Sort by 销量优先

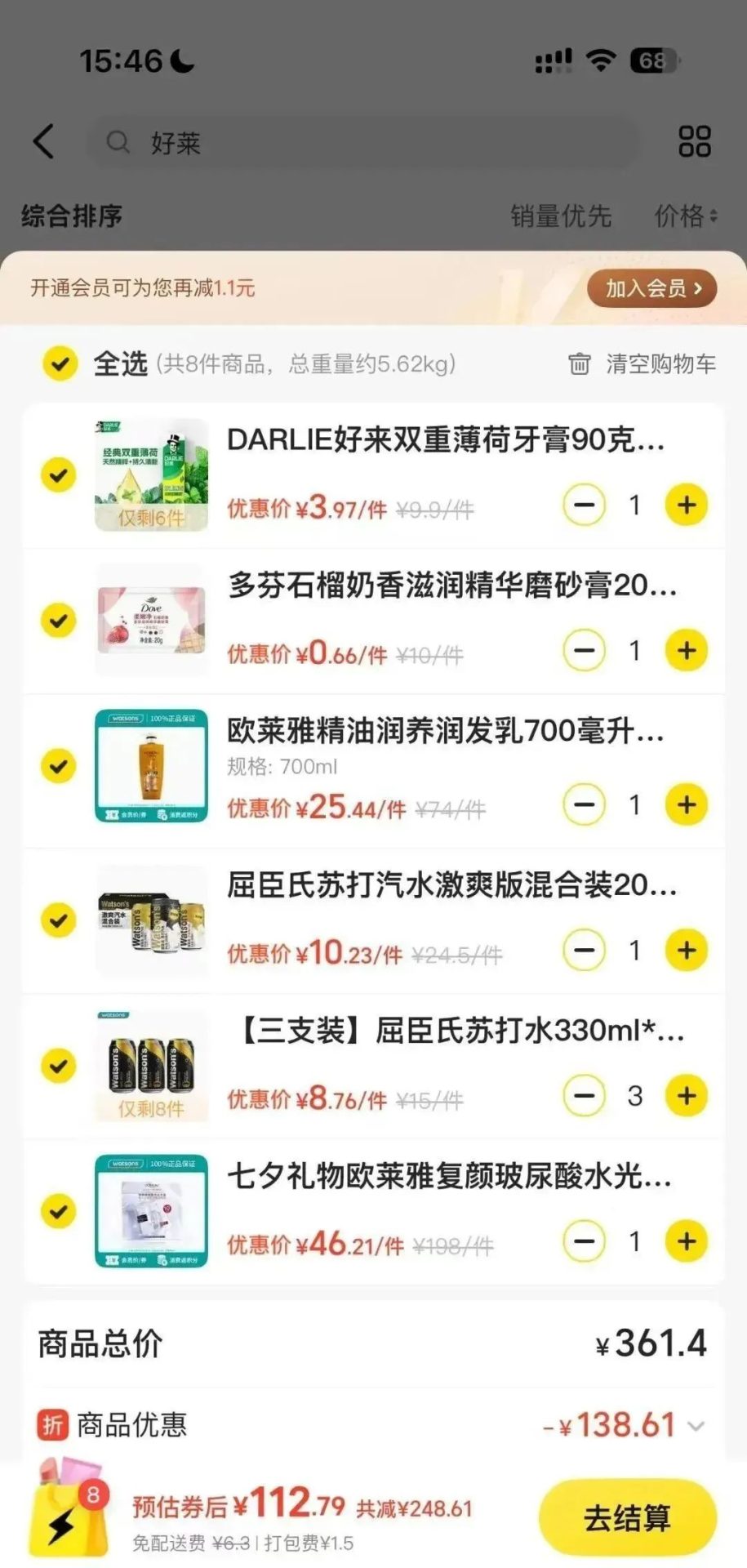tap(561, 216)
